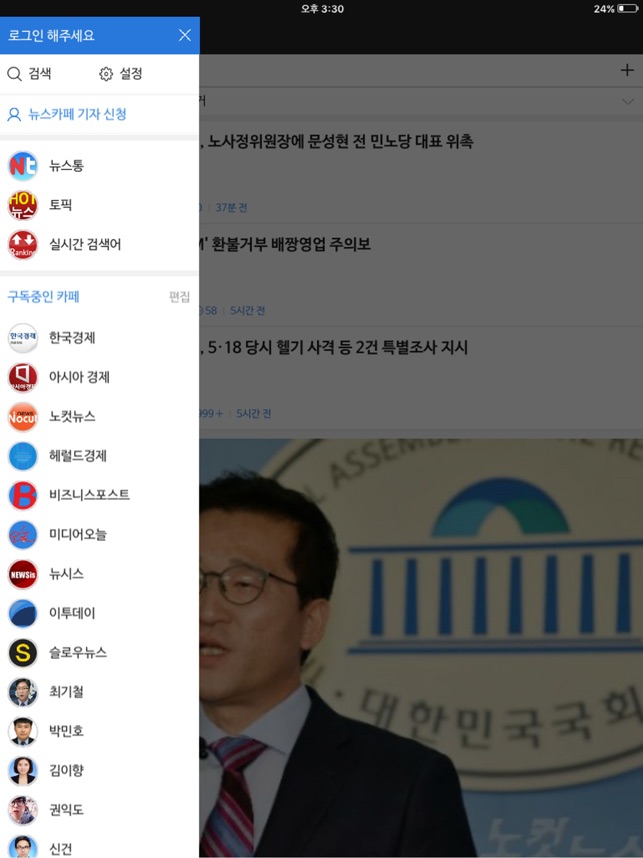Open 토픽 hot news
This screenshot has height=858, width=643.
pyautogui.click(x=60, y=205)
